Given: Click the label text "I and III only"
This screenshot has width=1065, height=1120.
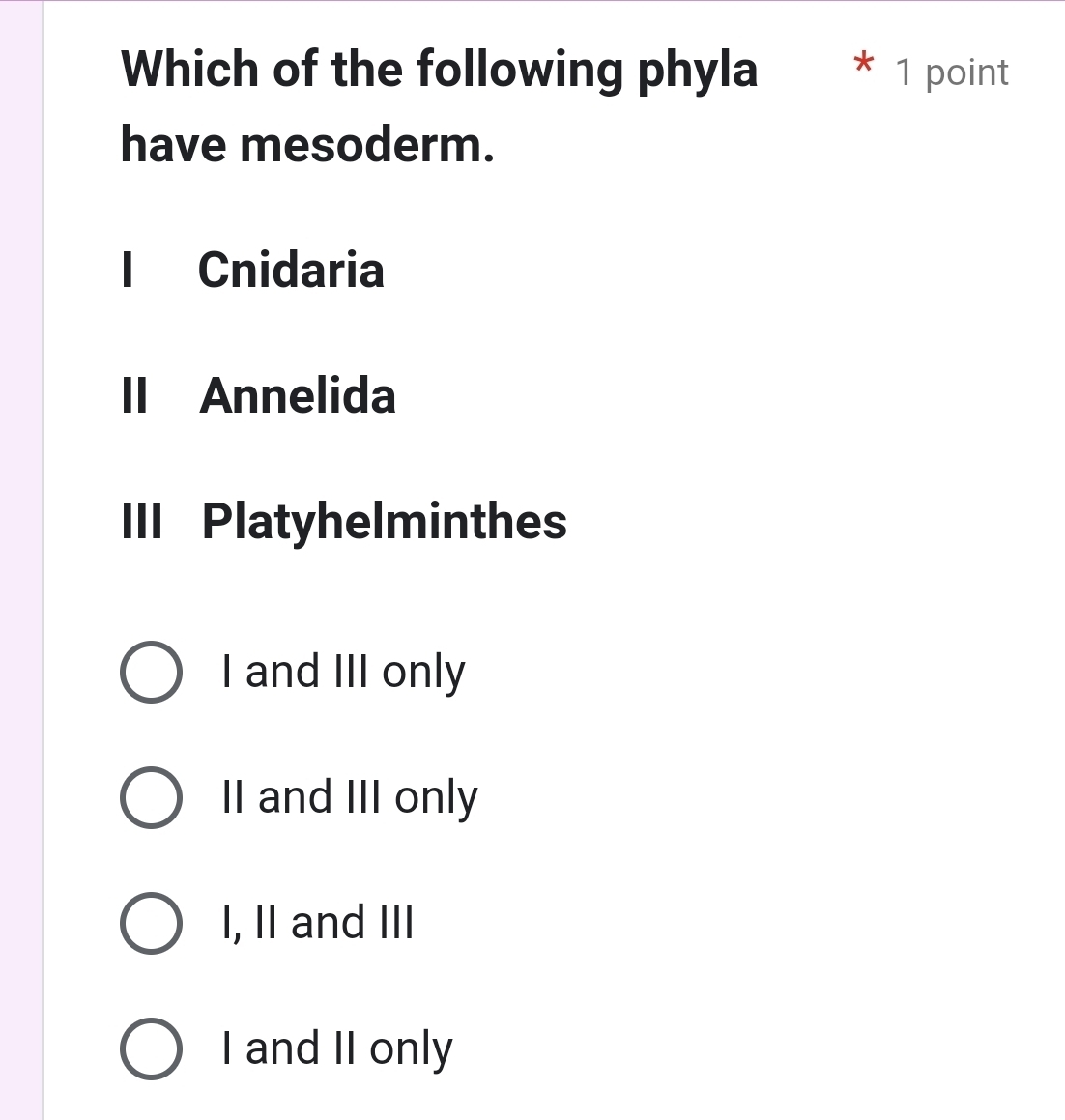Looking at the screenshot, I should [x=344, y=673].
